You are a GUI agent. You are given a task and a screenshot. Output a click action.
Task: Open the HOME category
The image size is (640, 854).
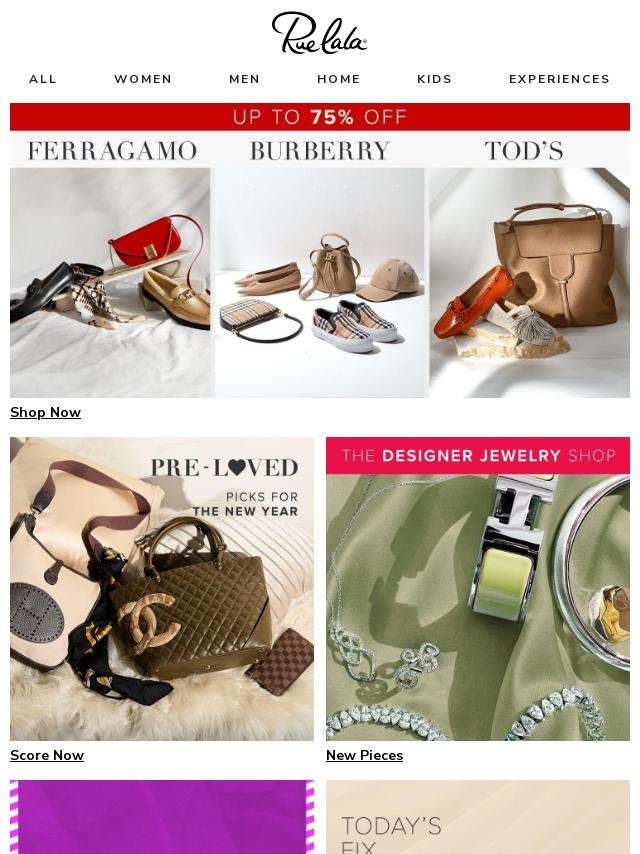(338, 79)
